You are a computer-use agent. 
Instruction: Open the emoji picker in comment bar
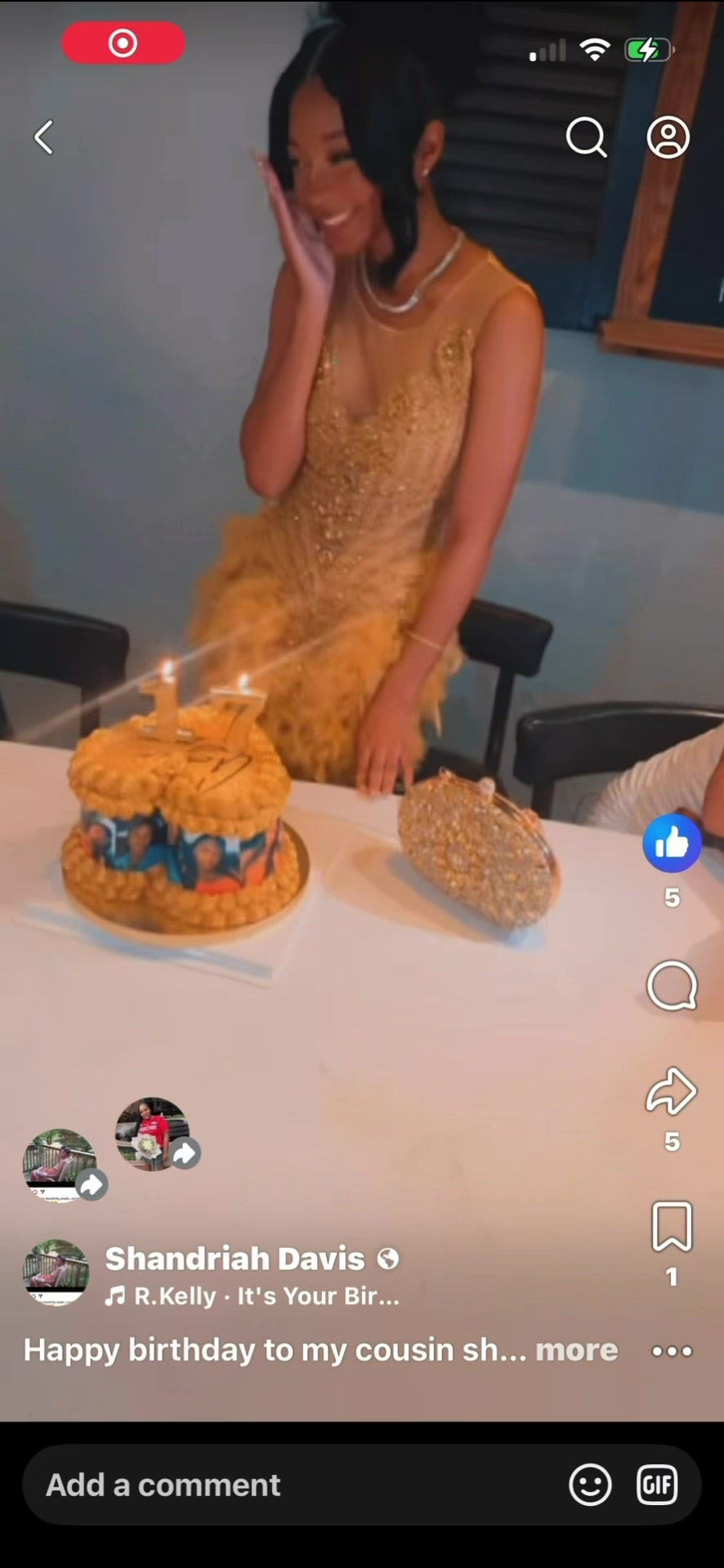590,1485
